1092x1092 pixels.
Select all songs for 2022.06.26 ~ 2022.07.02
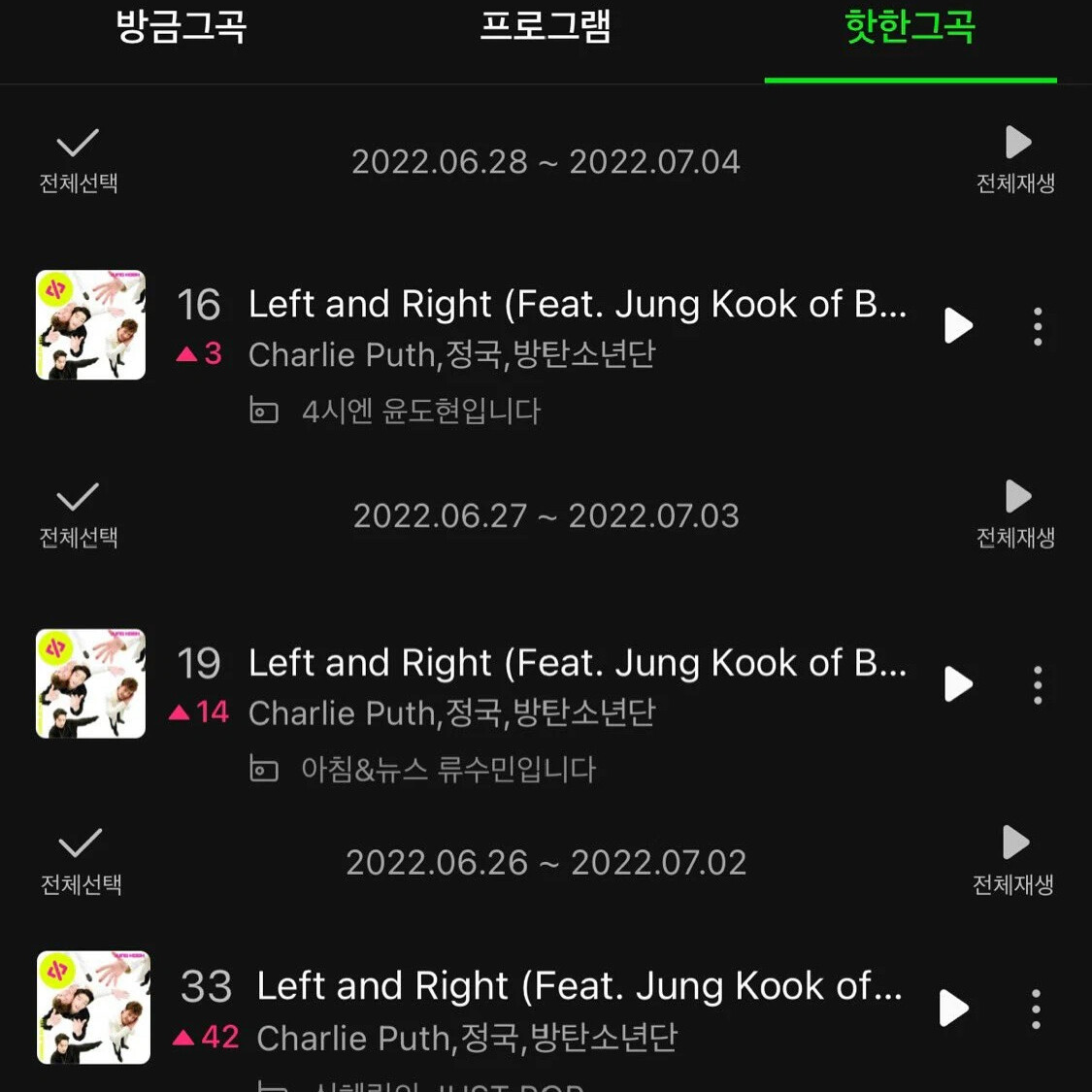coord(81,861)
